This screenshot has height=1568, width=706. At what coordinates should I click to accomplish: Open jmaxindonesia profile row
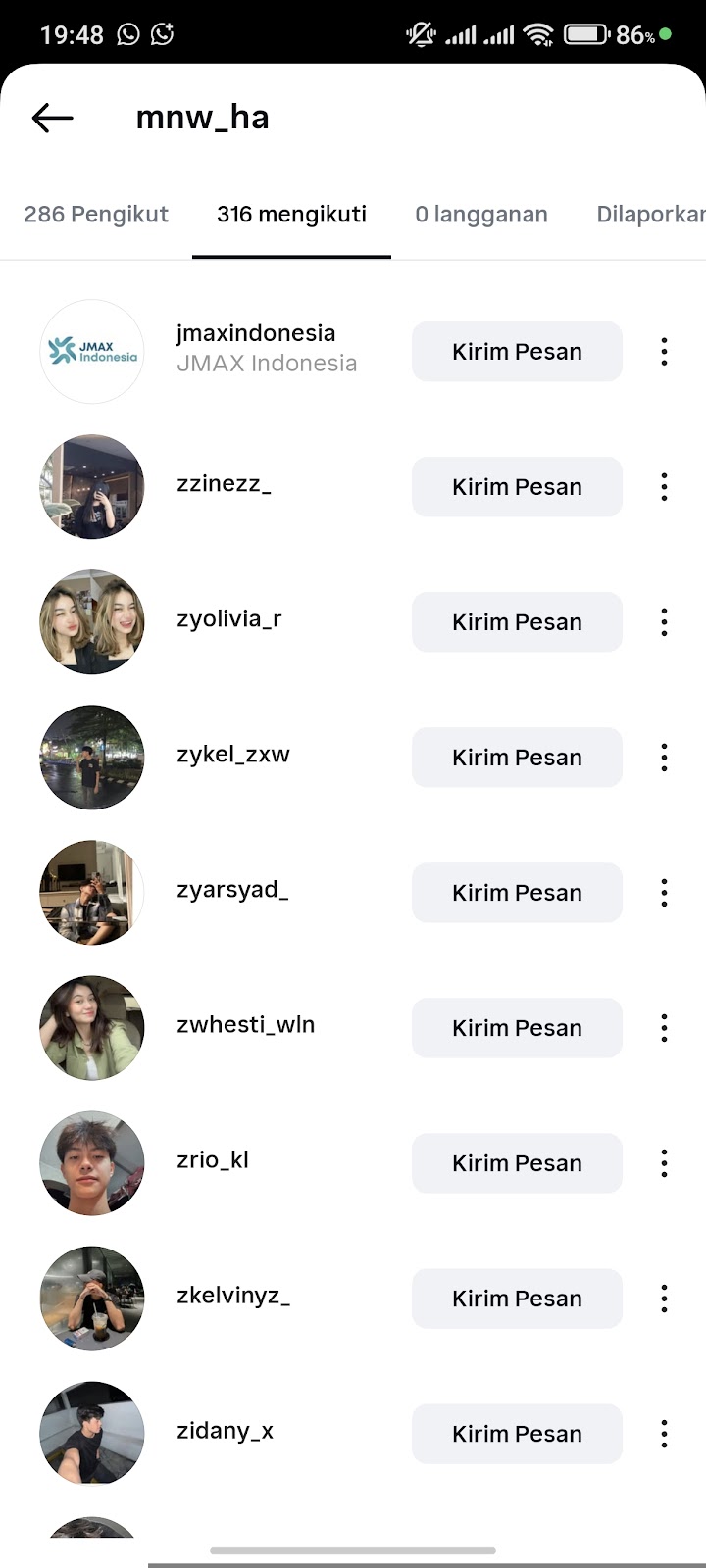tap(254, 348)
